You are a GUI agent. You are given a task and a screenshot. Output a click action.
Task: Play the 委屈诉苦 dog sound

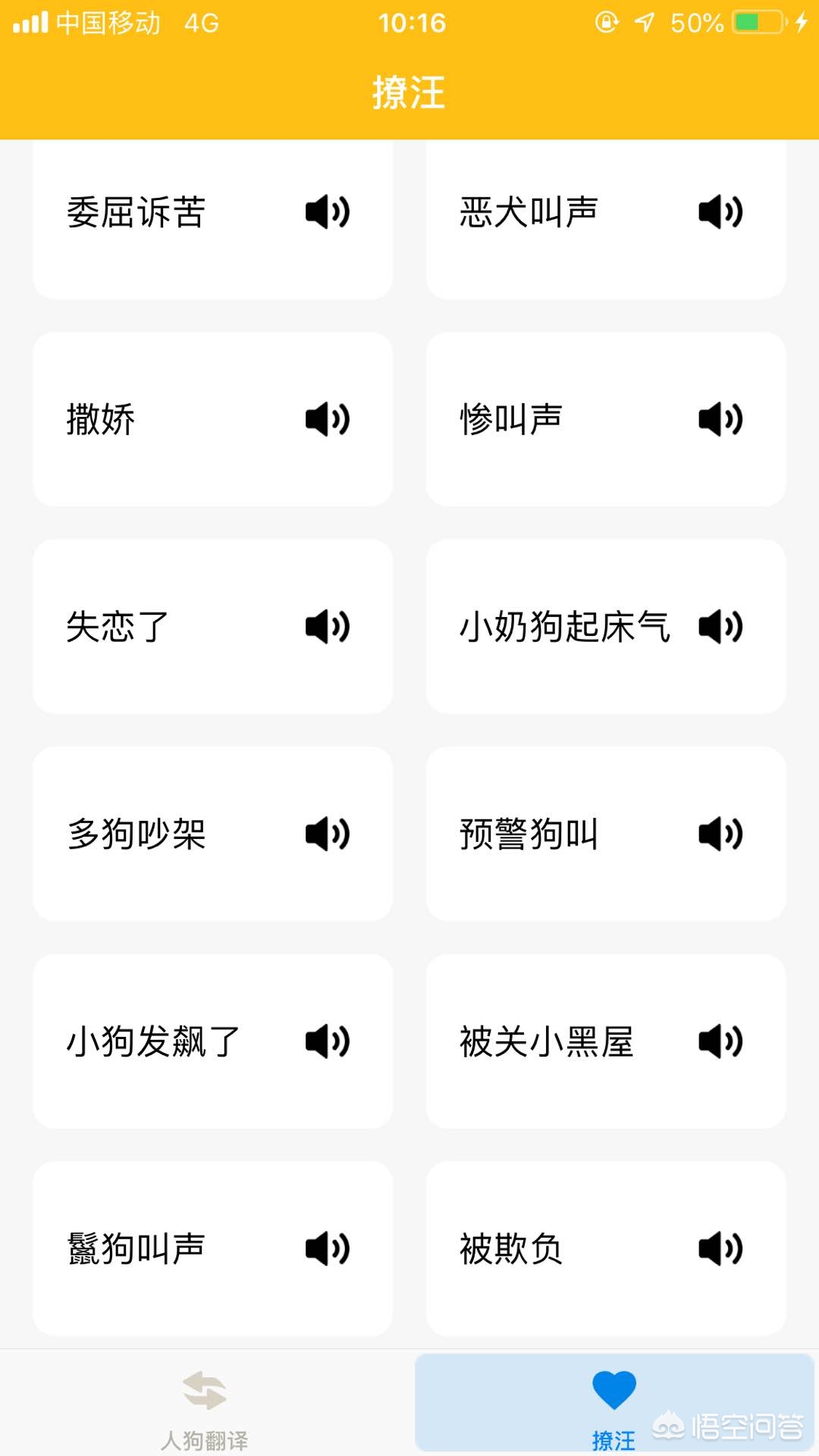[x=327, y=211]
